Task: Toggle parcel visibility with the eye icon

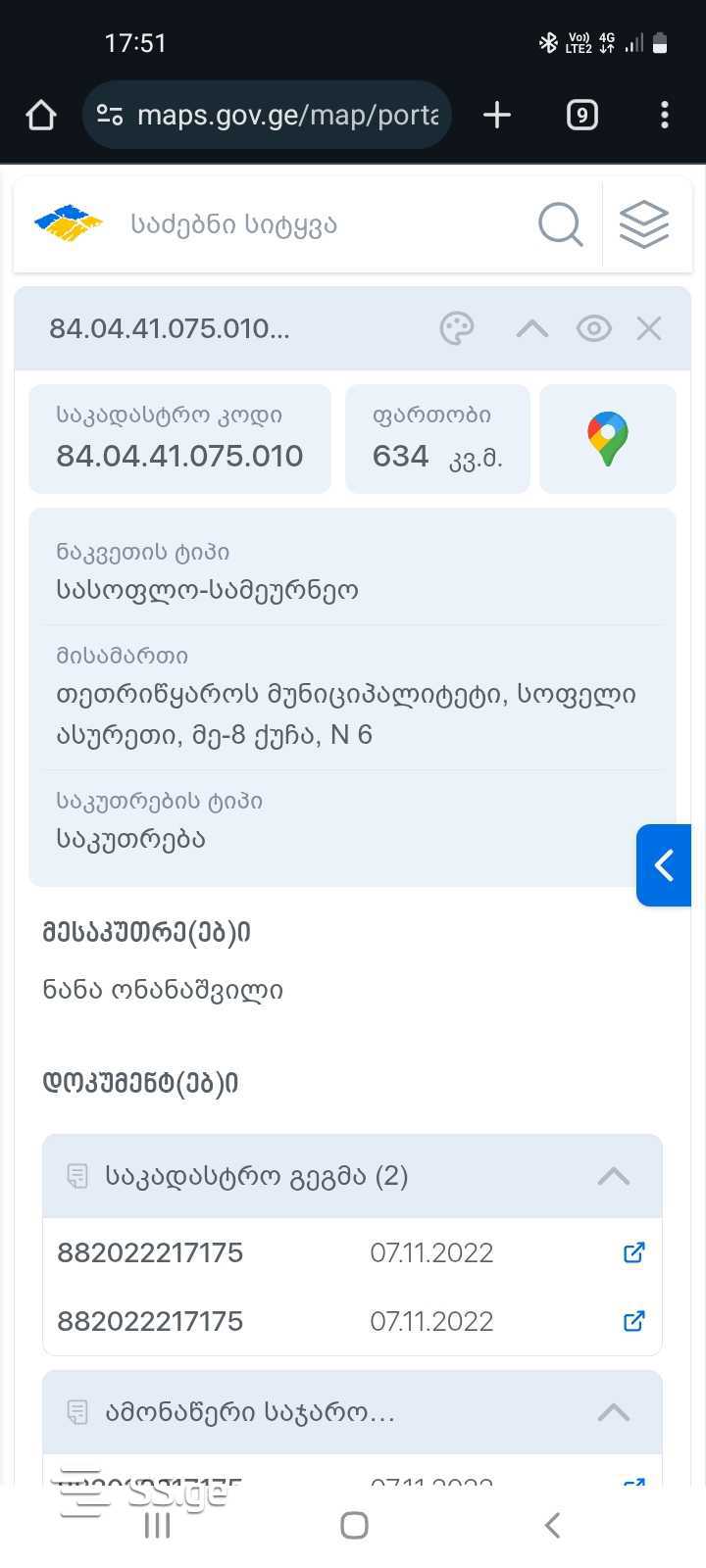Action: [x=593, y=328]
